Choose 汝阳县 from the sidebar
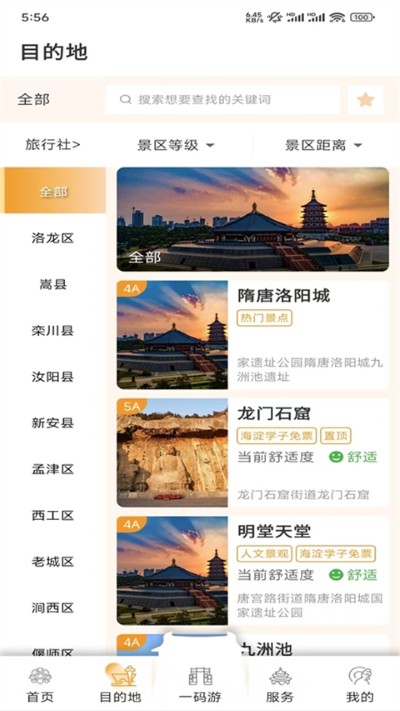This screenshot has height=711, width=400. [53, 377]
